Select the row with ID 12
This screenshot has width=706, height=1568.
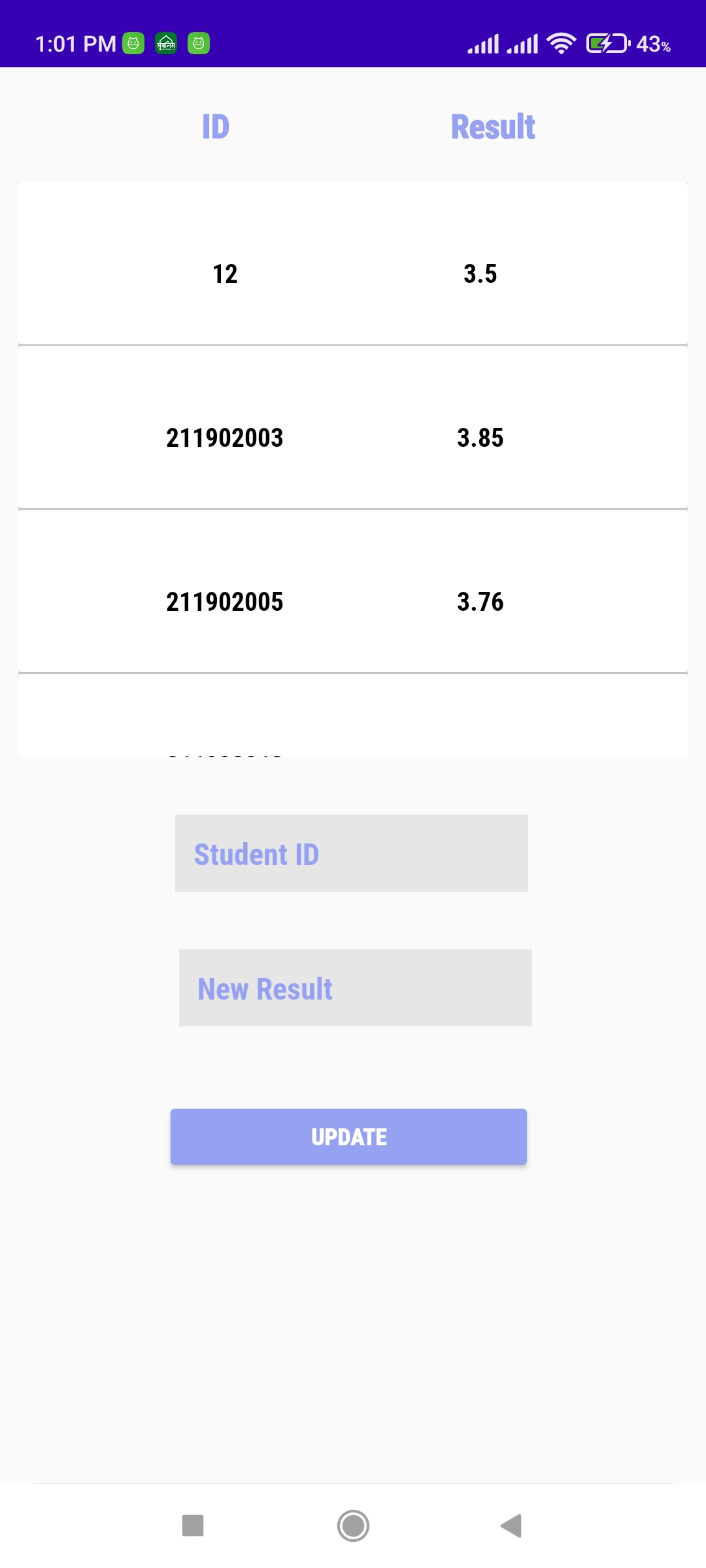coord(353,273)
